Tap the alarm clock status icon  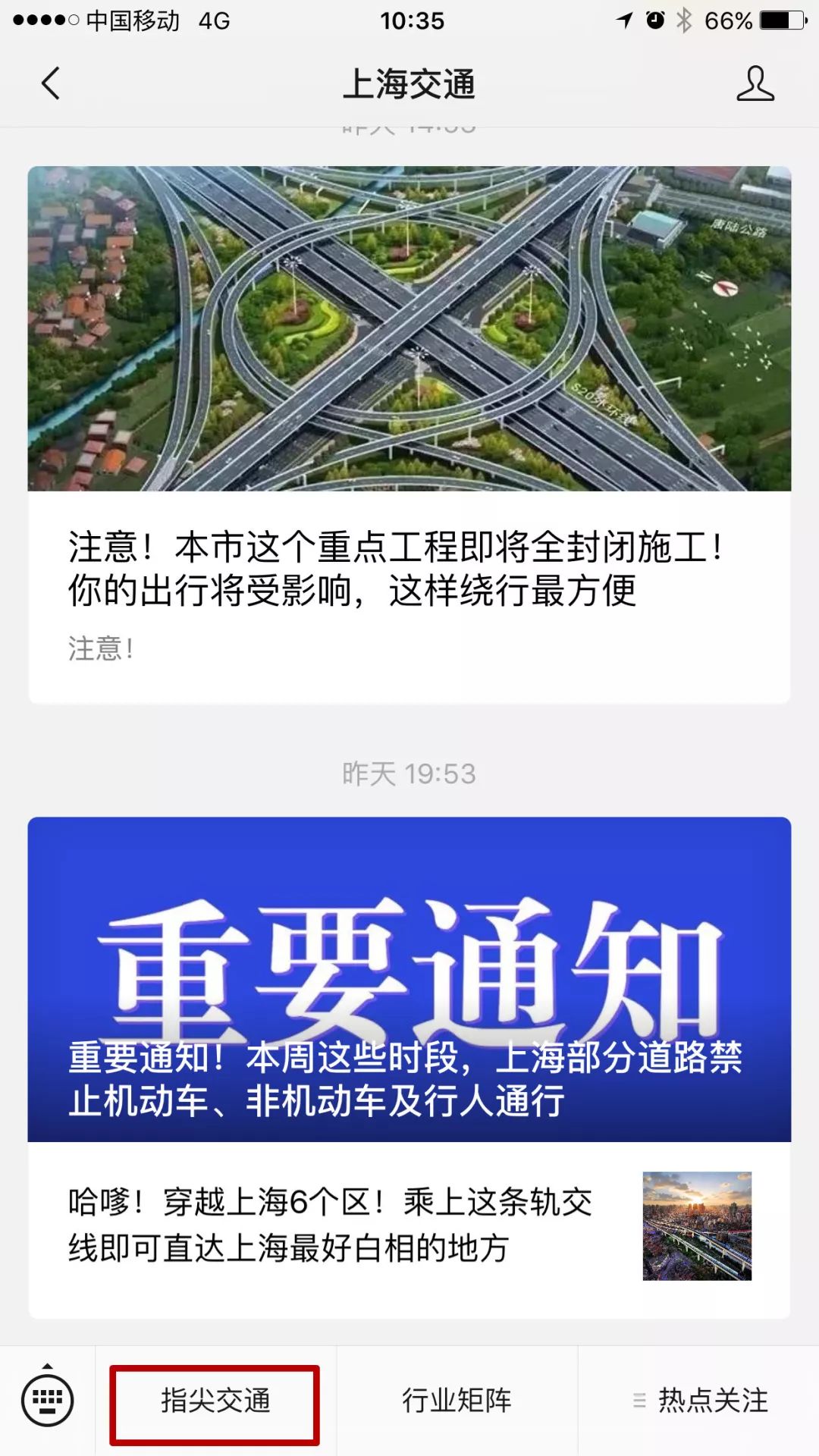(656, 20)
